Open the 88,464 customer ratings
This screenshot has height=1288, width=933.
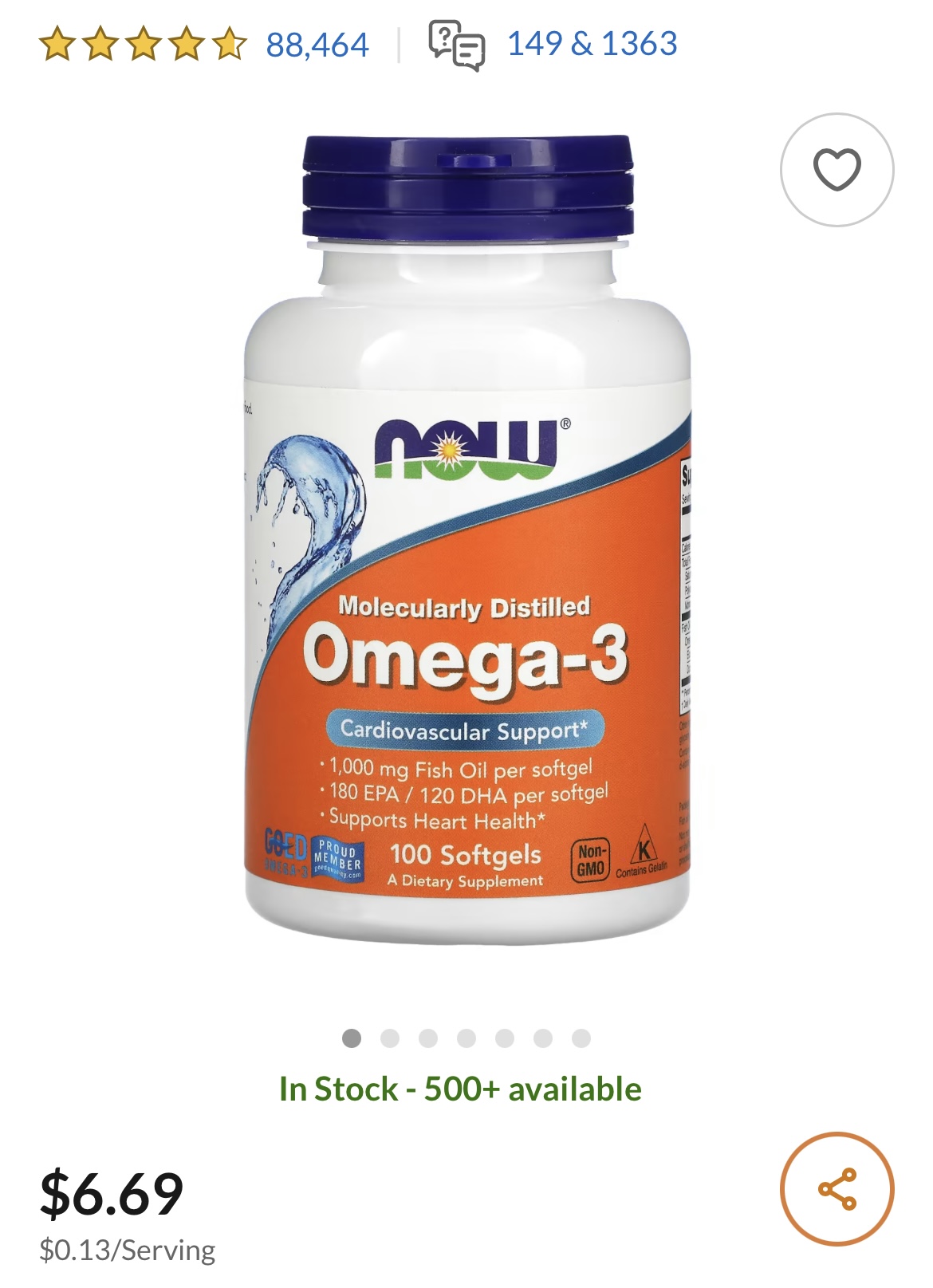coord(317,45)
